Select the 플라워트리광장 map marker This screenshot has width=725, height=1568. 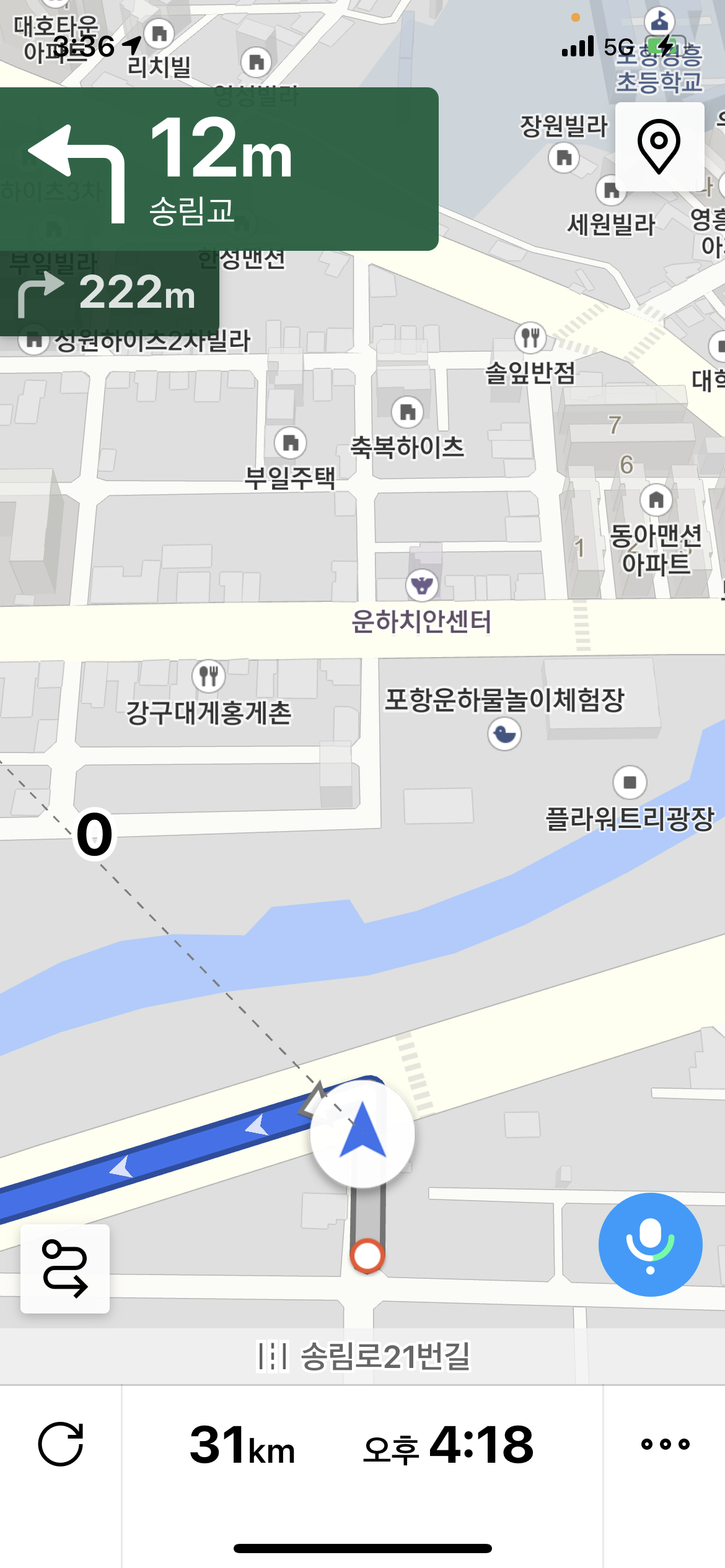[x=630, y=782]
